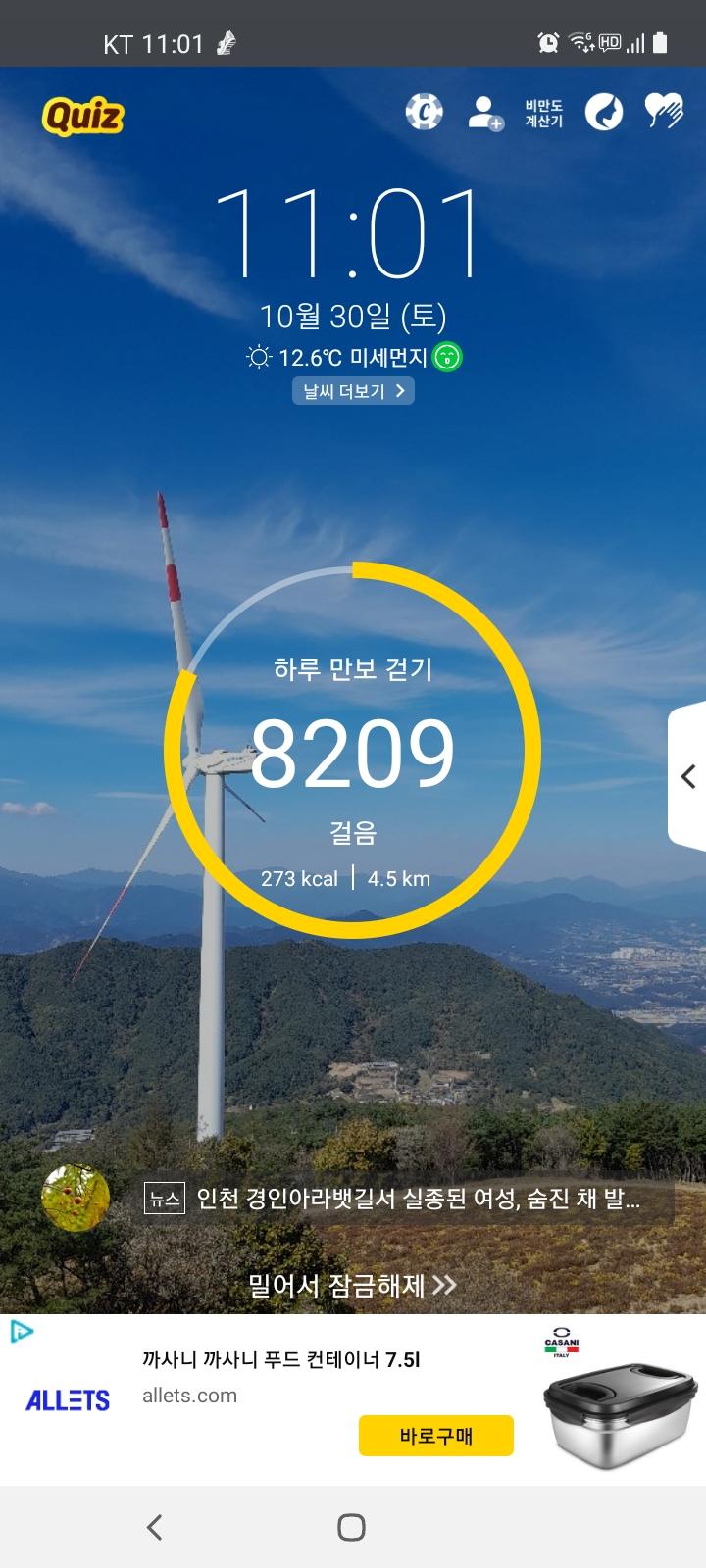
Task: Read the 인천 경인아라뱃길 news headline
Action: [x=418, y=1199]
